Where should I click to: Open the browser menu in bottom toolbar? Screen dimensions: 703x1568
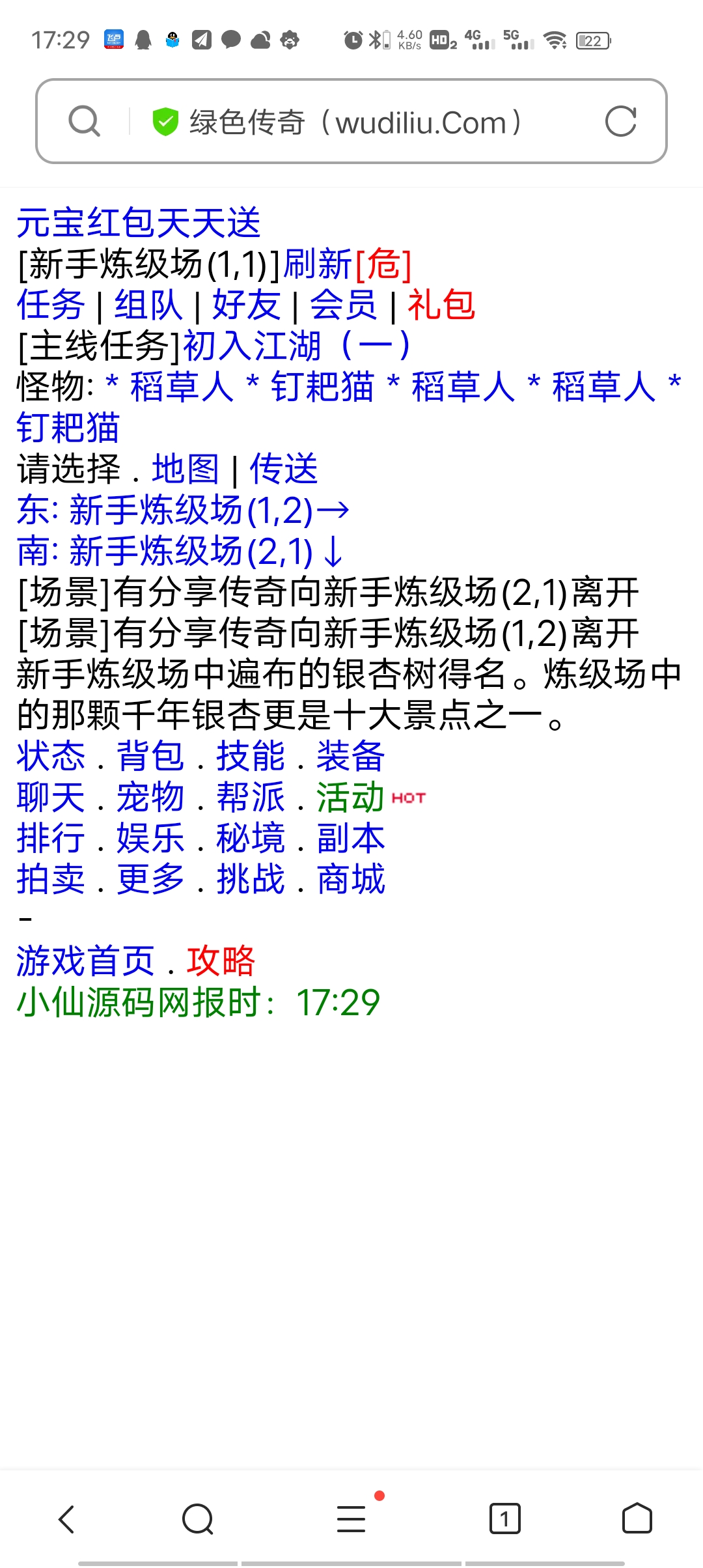351,1519
